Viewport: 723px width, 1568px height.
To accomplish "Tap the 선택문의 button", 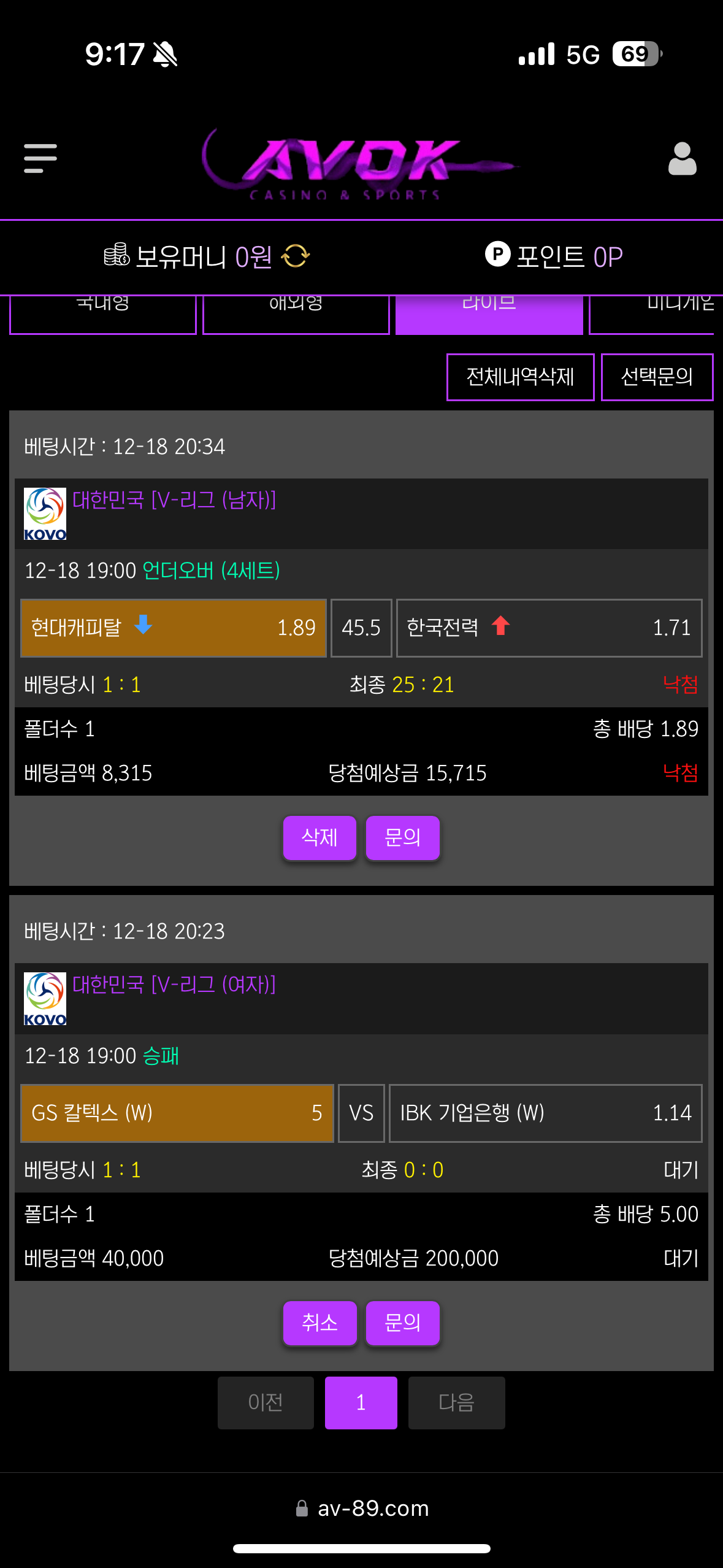I will pyautogui.click(x=657, y=377).
